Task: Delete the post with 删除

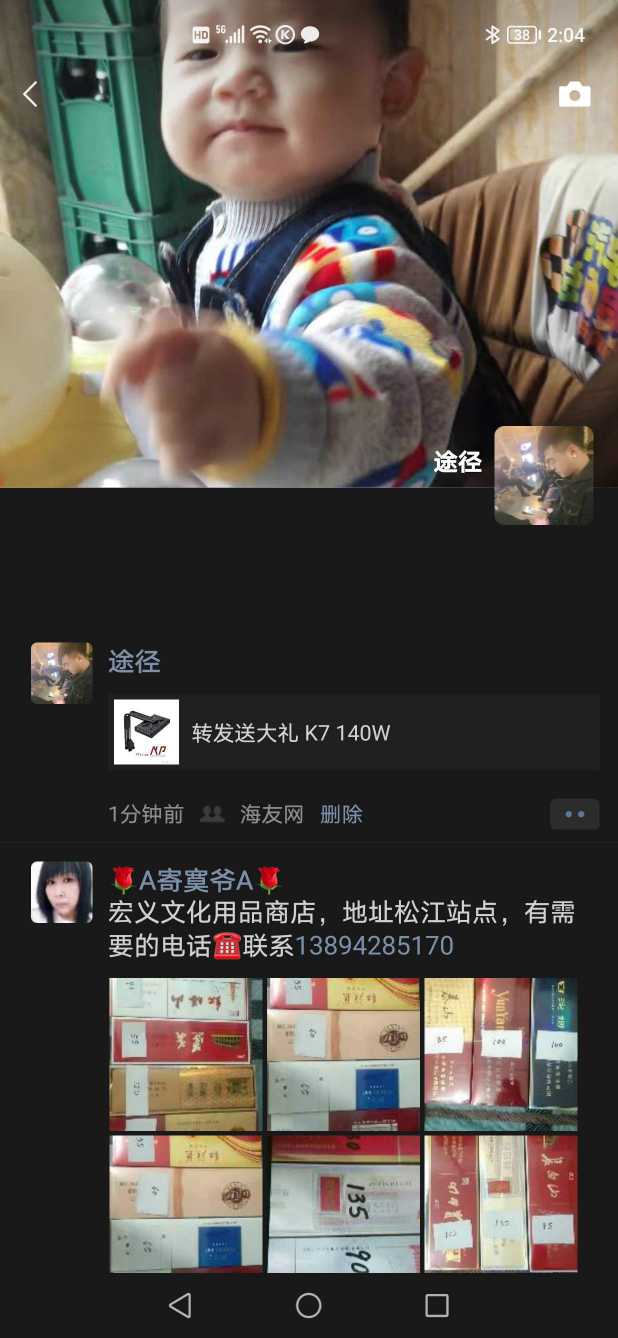Action: point(341,814)
